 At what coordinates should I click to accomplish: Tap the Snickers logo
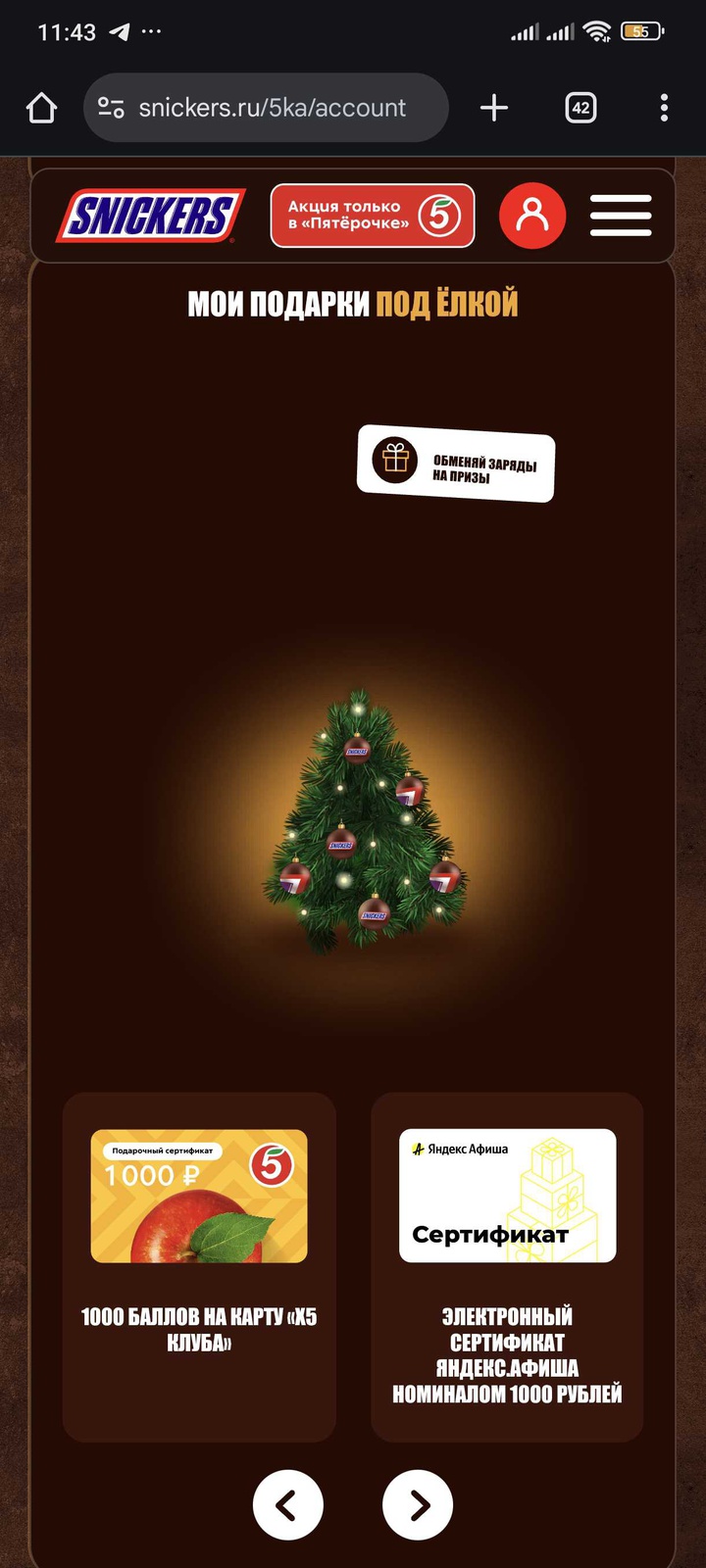pyautogui.click(x=151, y=216)
